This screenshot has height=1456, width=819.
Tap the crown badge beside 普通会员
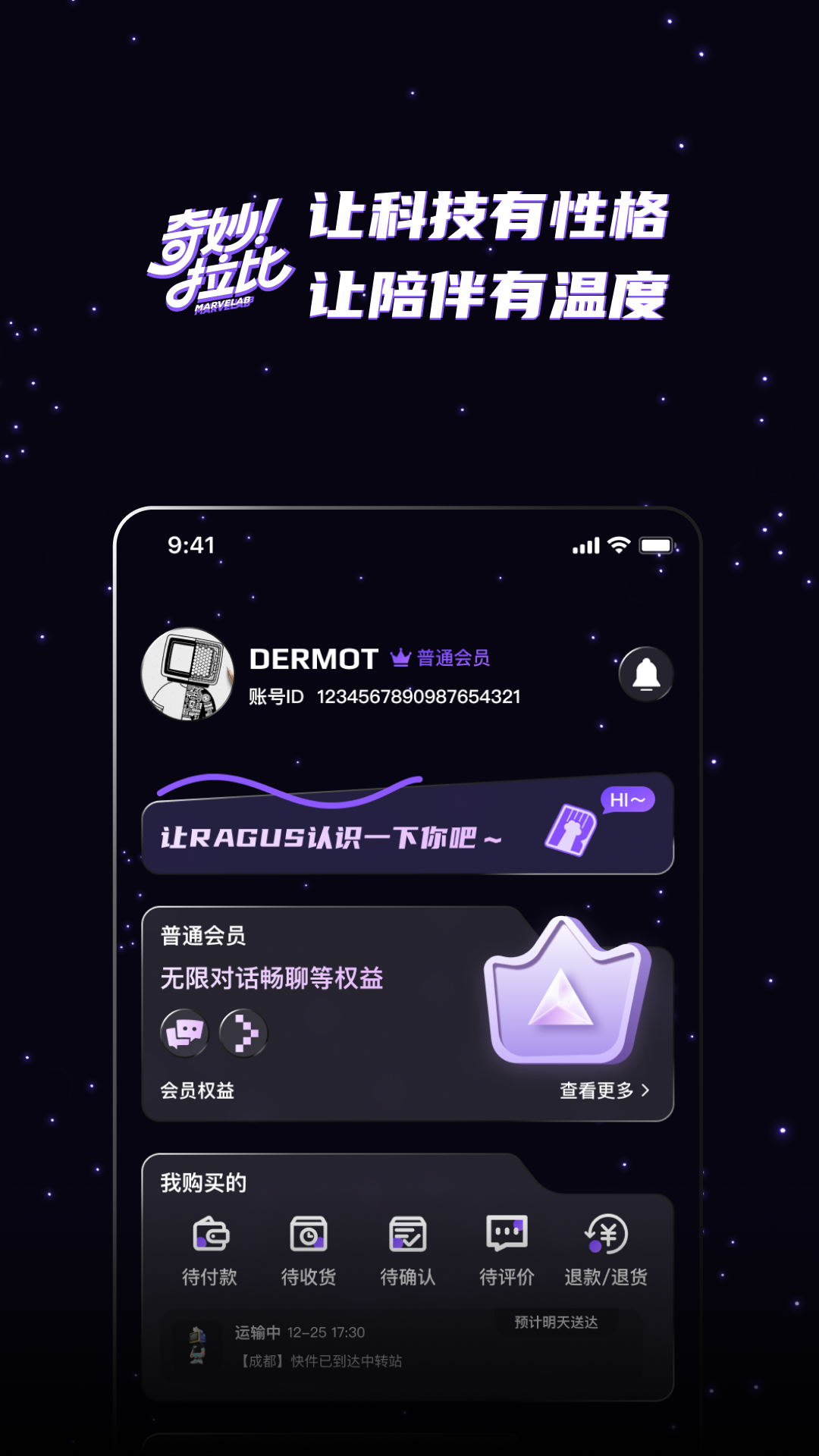[x=400, y=658]
